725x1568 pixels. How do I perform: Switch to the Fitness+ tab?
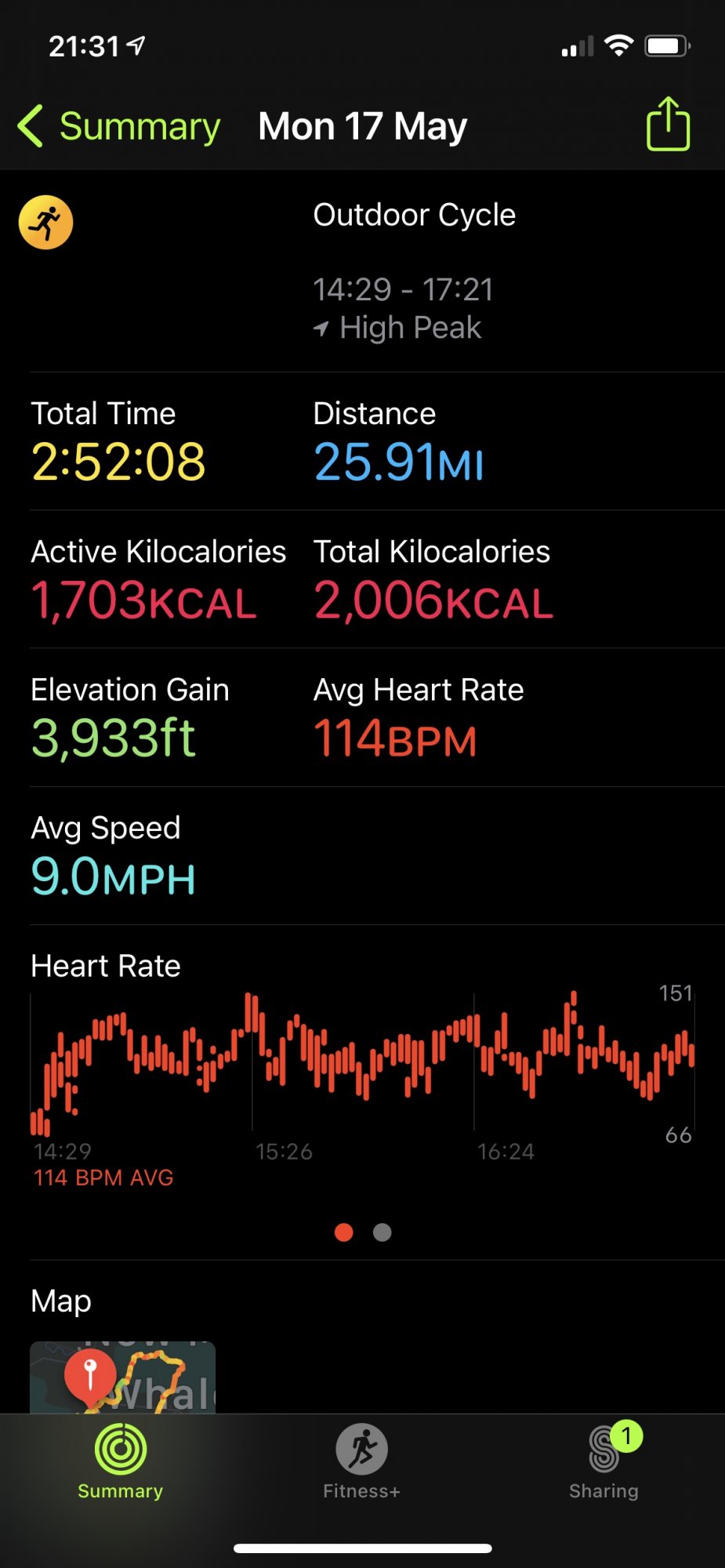click(x=361, y=1461)
